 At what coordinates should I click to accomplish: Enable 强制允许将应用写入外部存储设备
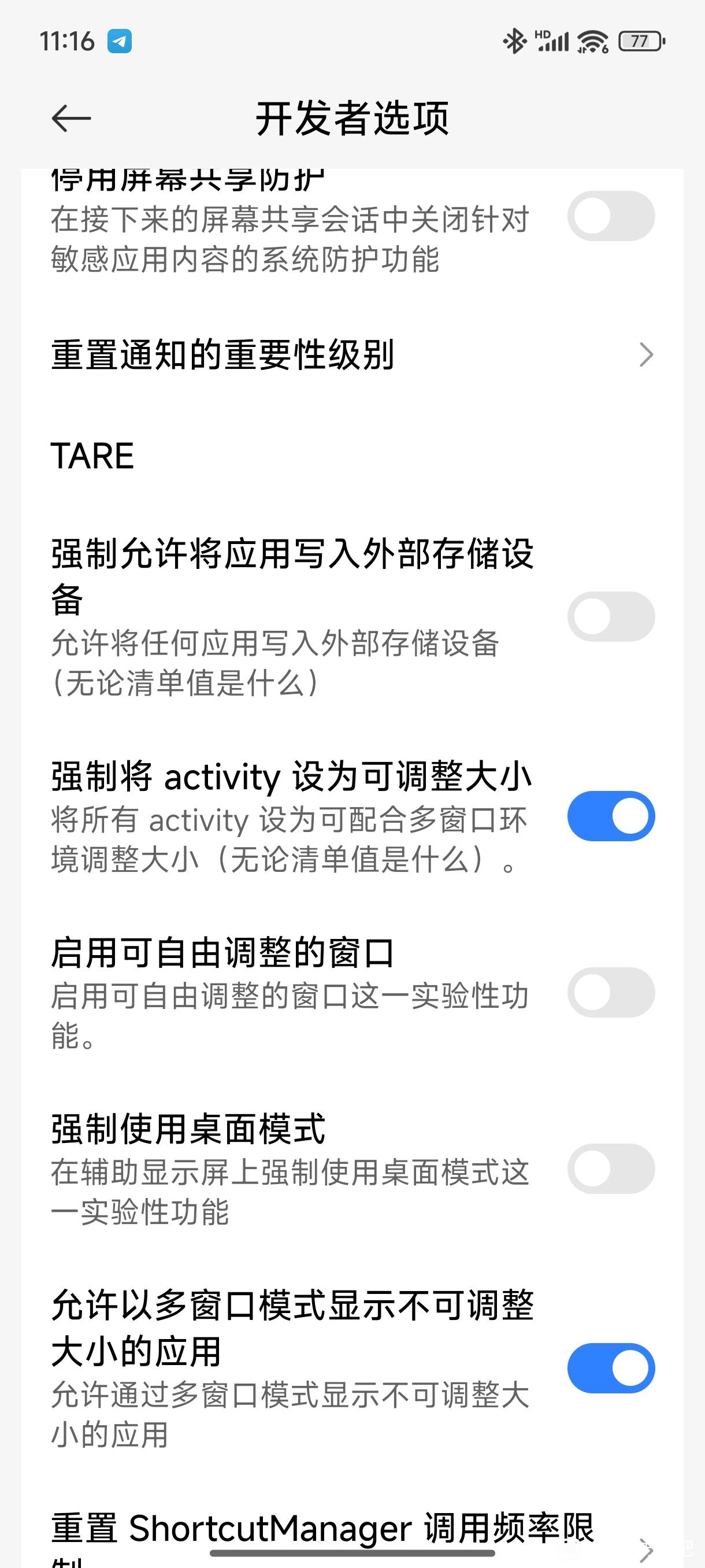coord(611,616)
